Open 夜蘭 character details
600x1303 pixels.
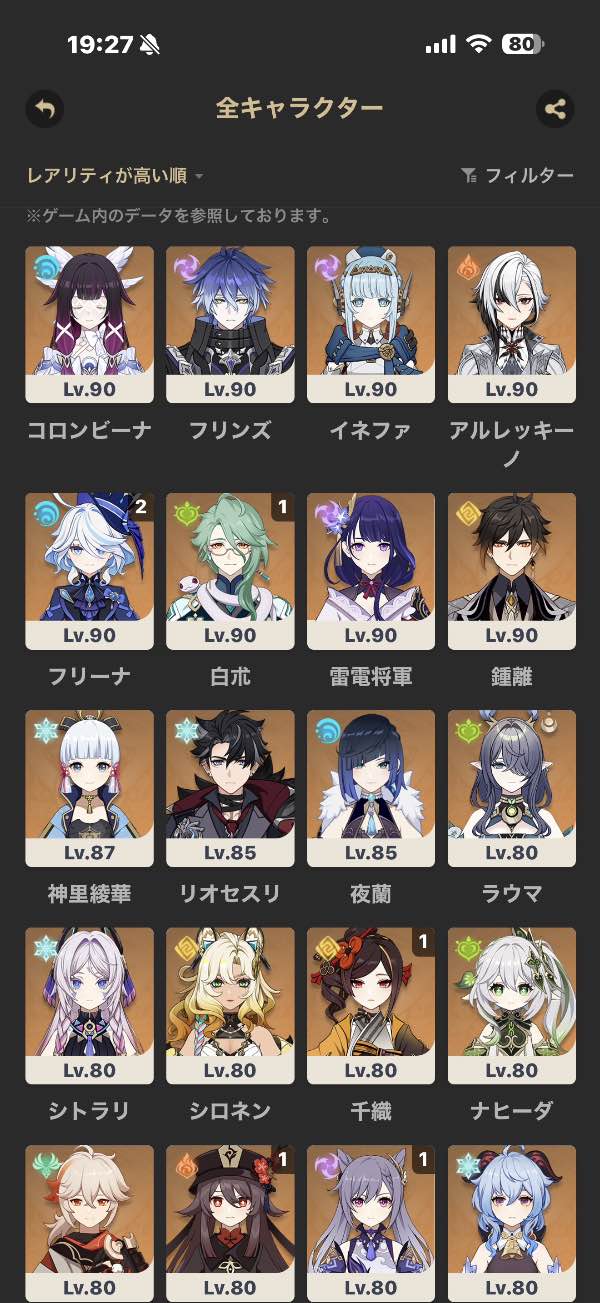[371, 788]
